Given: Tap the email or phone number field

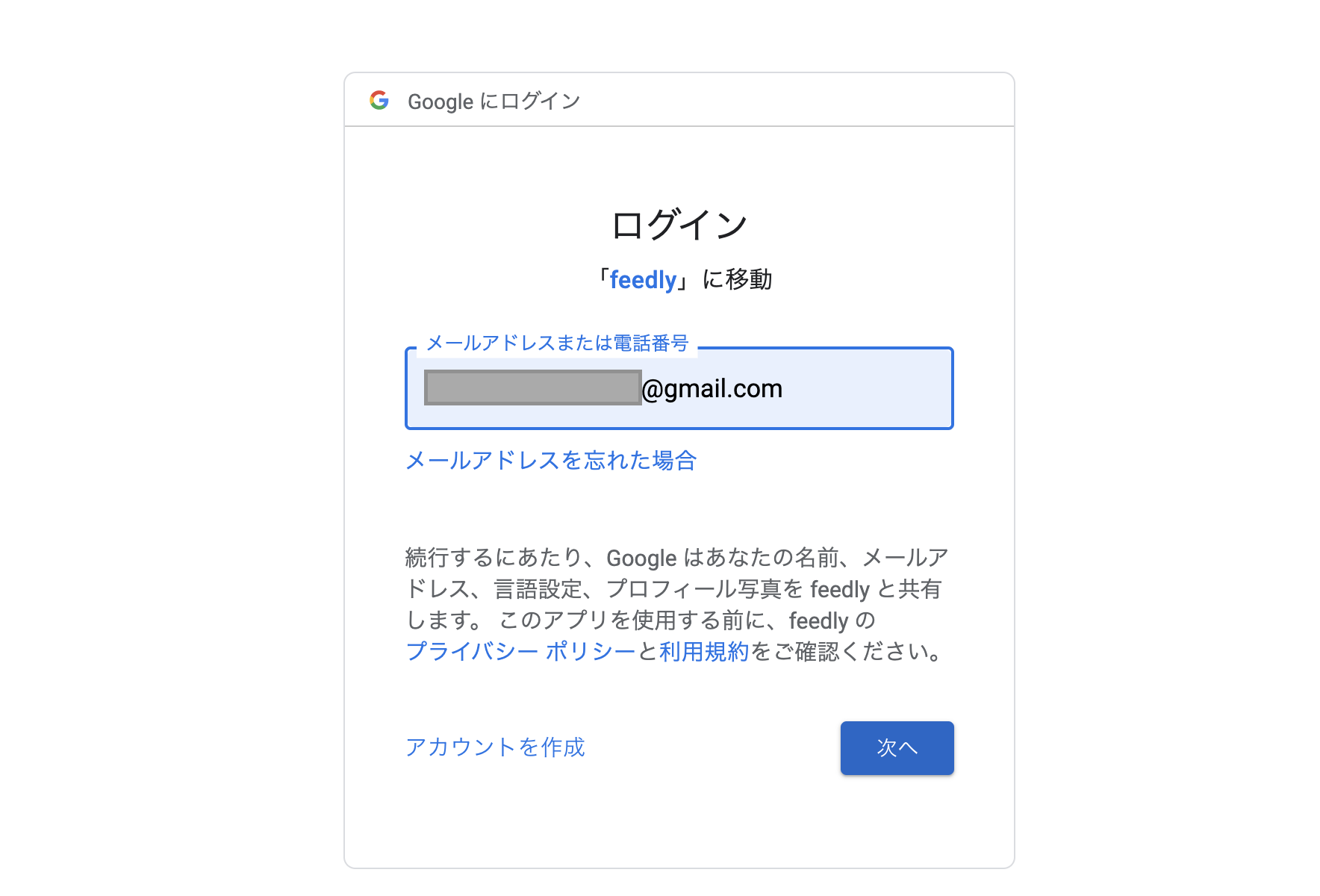Looking at the screenshot, I should [x=859, y=389].
